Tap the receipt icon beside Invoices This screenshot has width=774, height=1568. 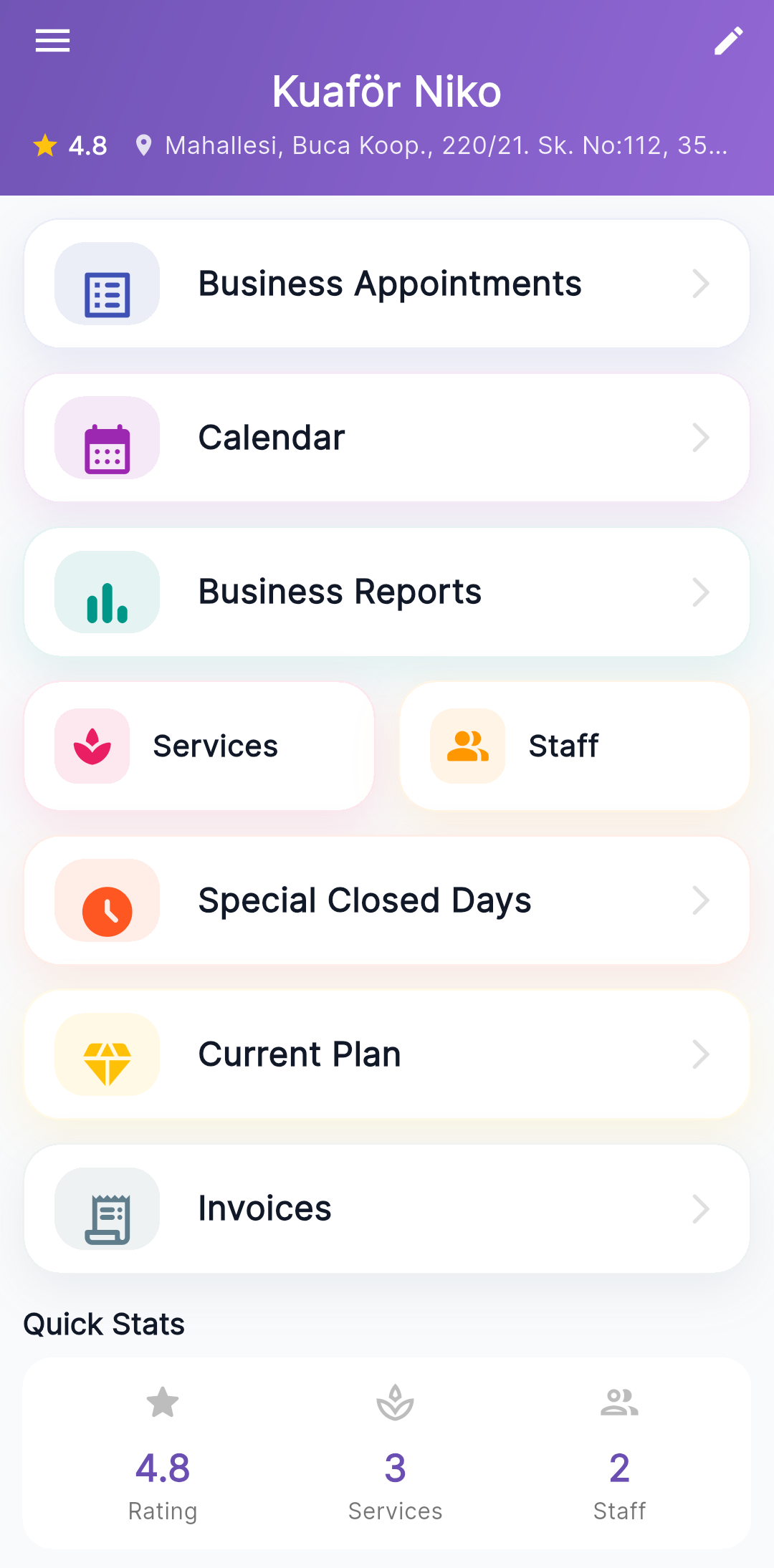click(107, 1208)
